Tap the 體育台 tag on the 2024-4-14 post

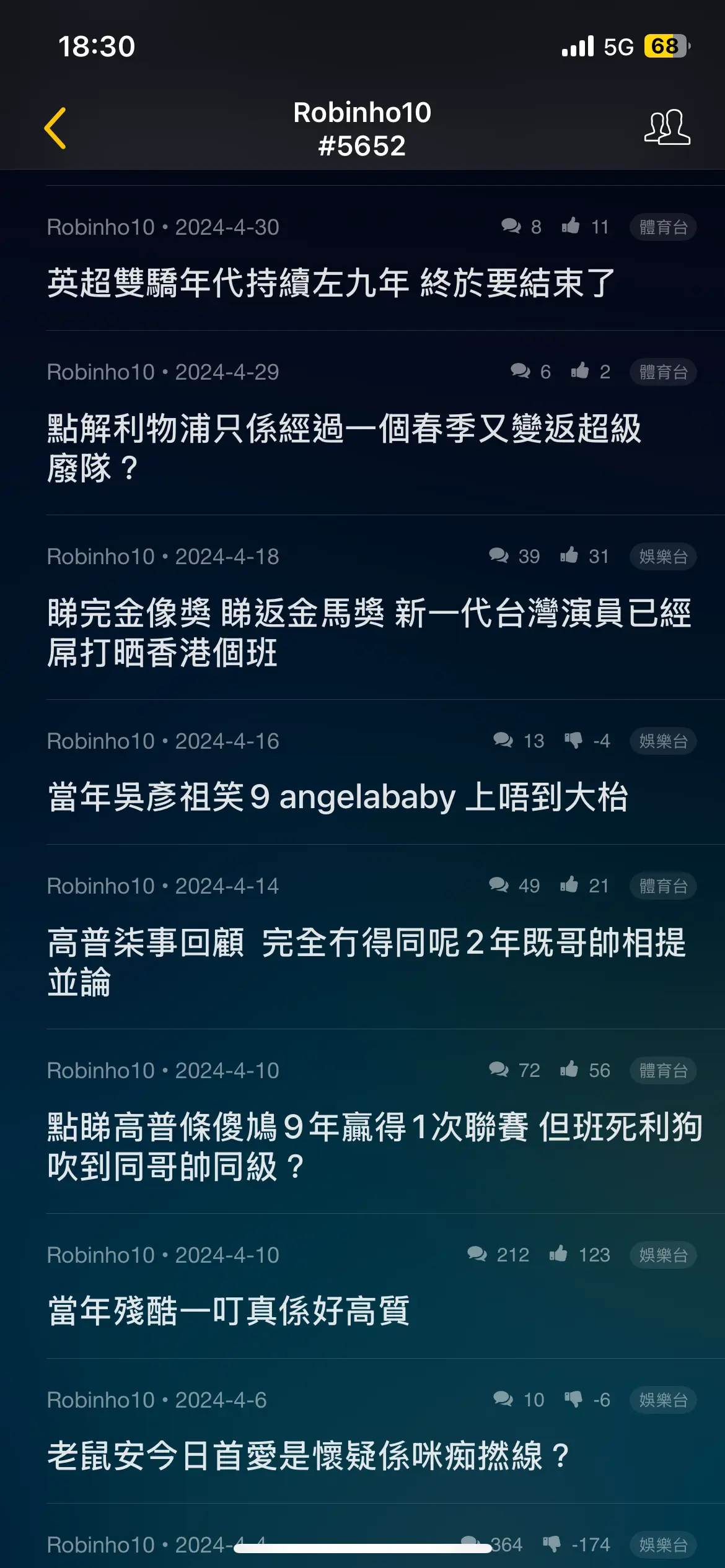pyautogui.click(x=663, y=886)
